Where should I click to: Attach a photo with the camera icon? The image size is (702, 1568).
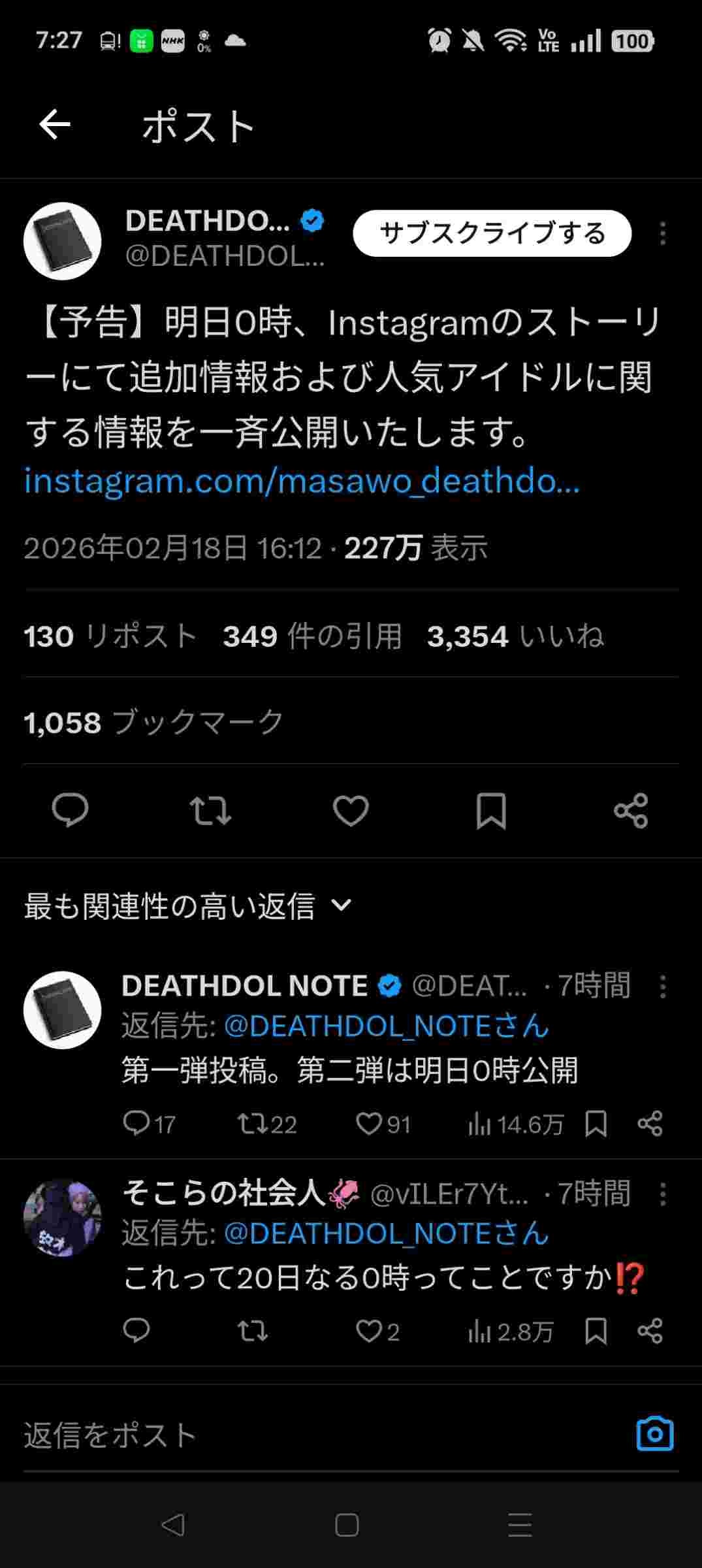(x=654, y=1435)
